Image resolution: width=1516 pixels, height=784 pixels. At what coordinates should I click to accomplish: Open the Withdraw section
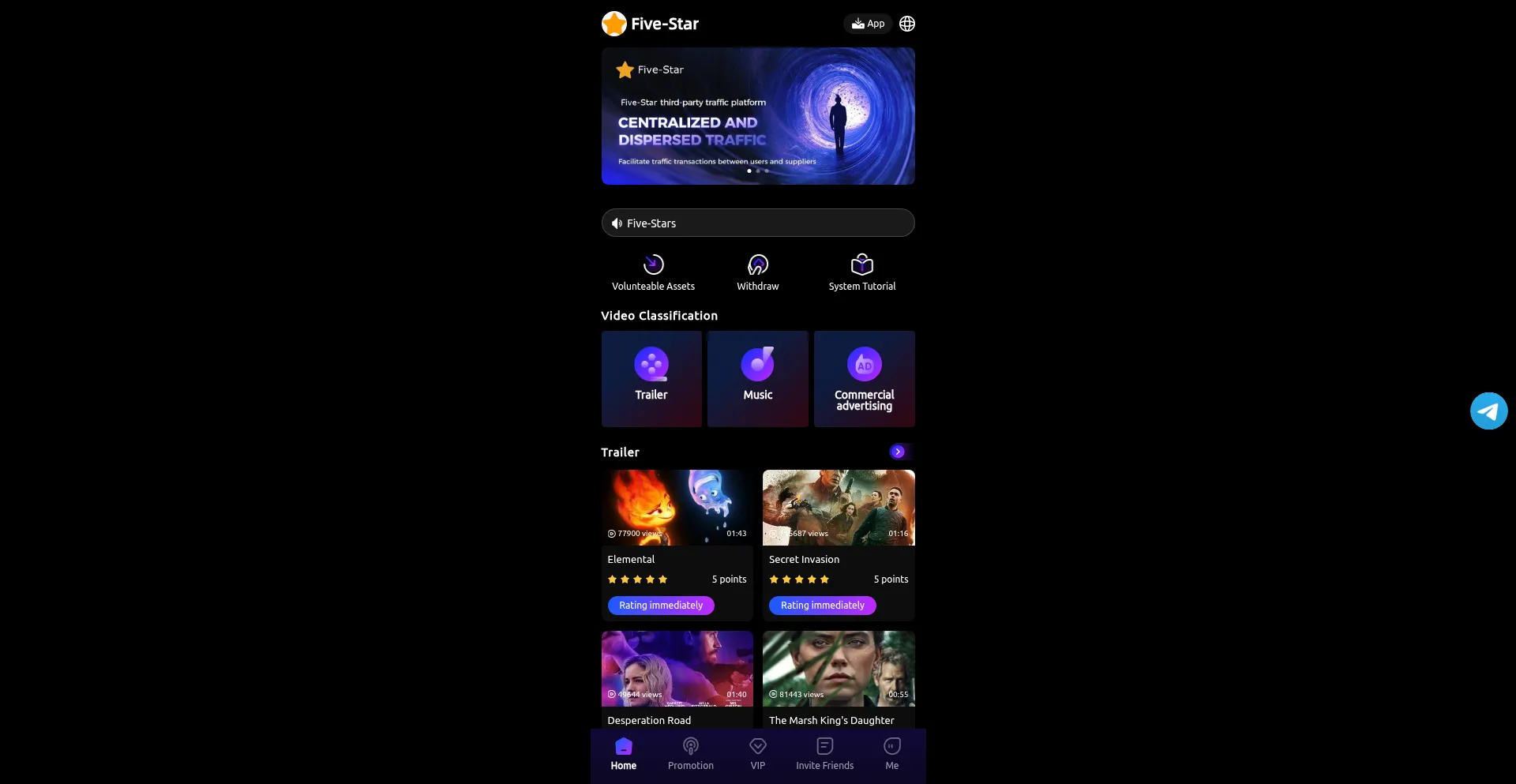[x=757, y=272]
